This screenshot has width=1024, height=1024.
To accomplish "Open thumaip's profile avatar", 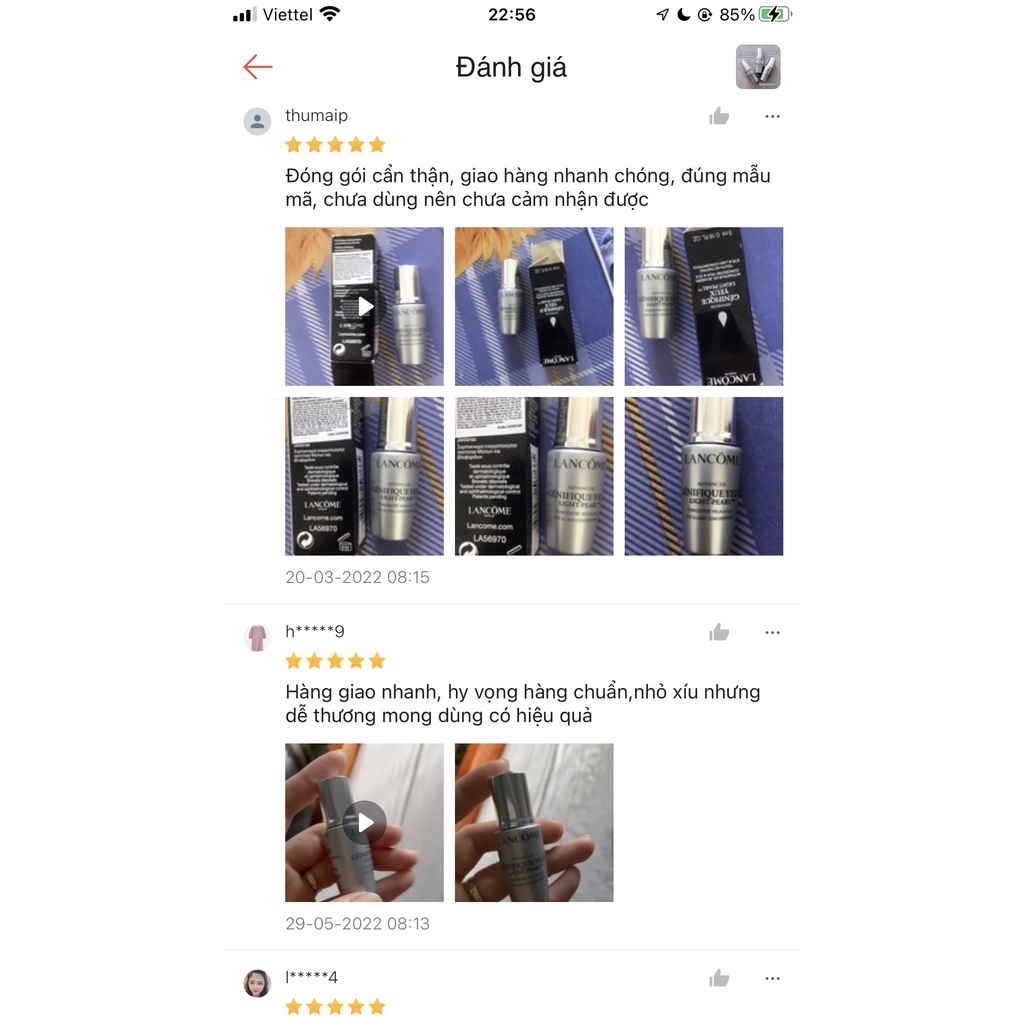I will 258,122.
